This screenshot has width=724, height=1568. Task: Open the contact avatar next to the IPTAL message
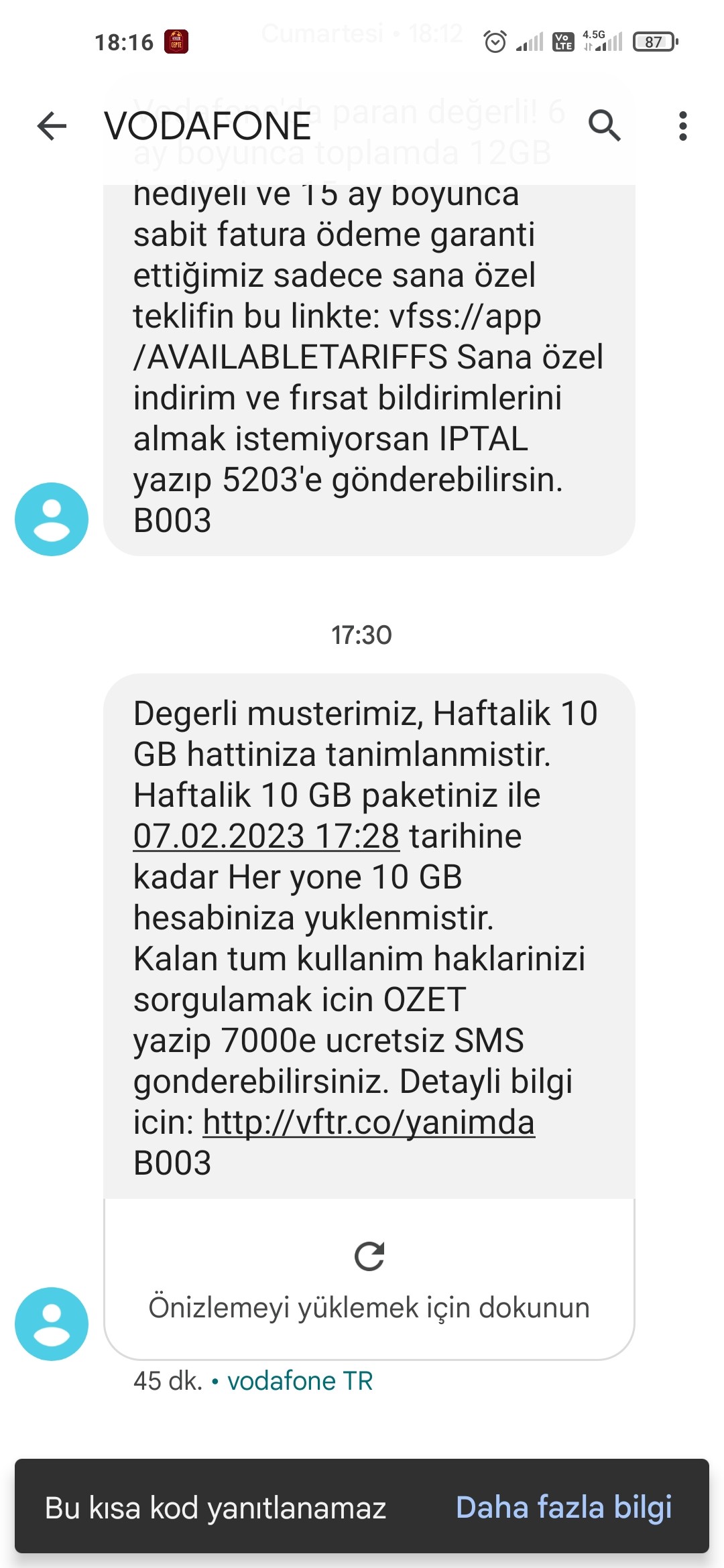click(52, 519)
